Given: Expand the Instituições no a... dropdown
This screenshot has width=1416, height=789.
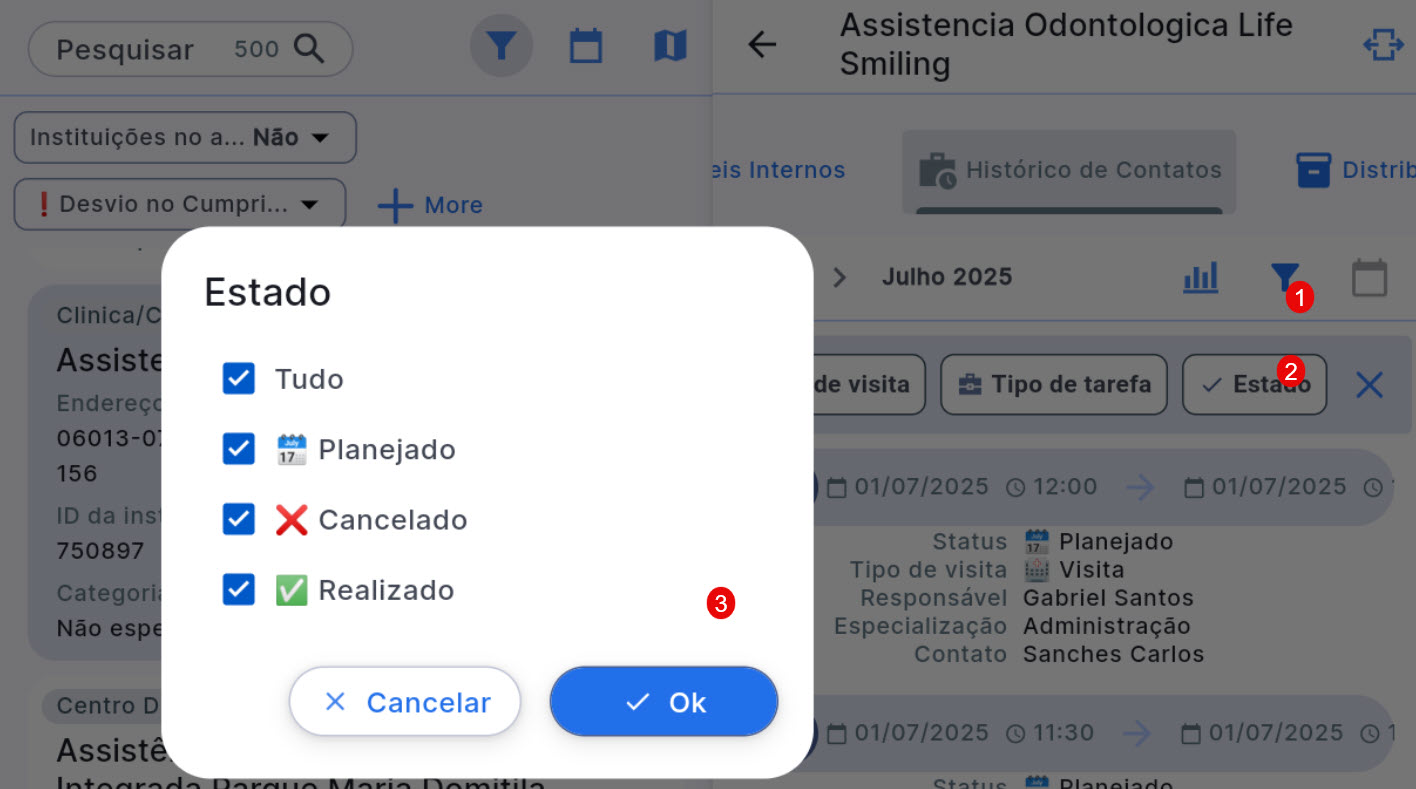Looking at the screenshot, I should 185,137.
